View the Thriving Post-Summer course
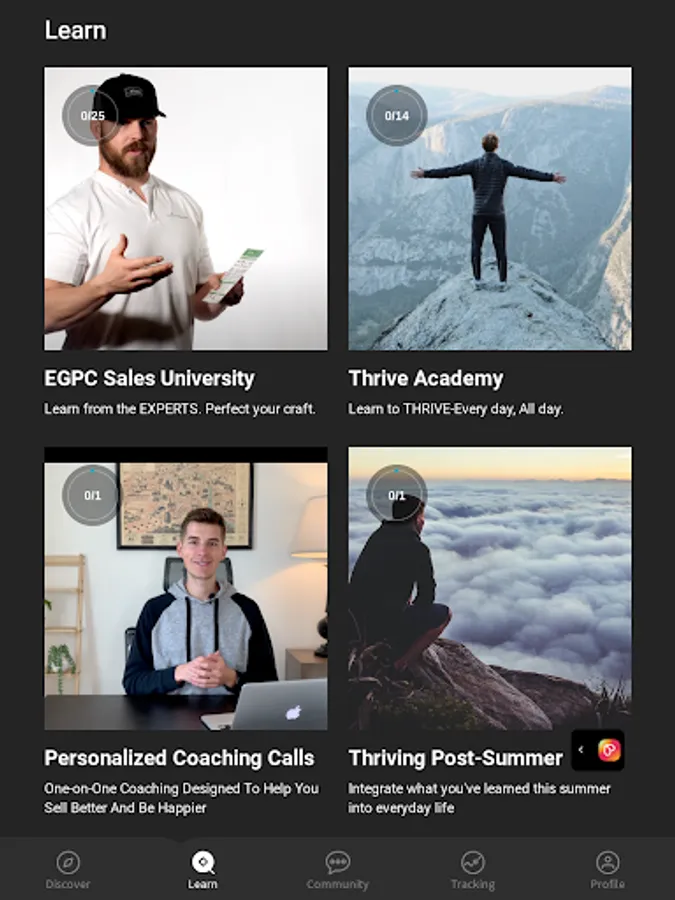 click(x=489, y=588)
